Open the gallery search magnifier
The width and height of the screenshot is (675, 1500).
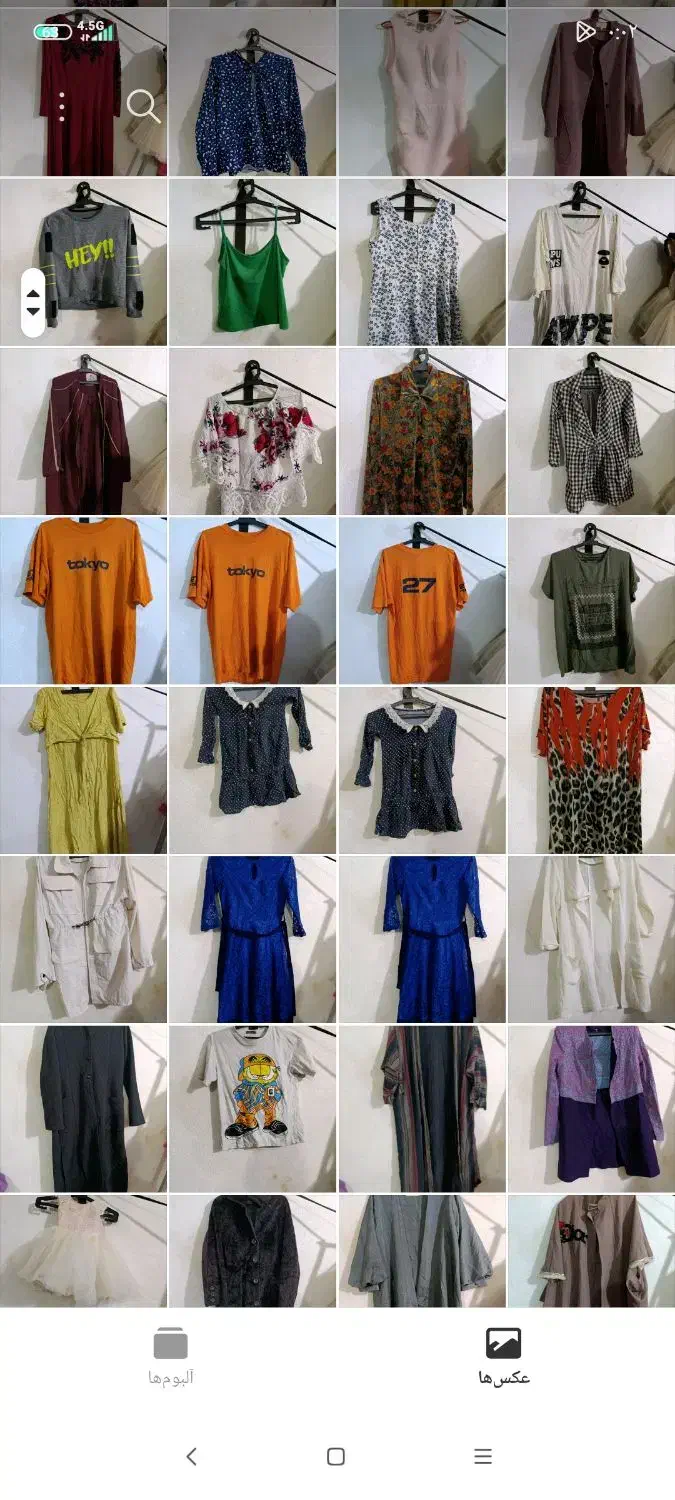point(143,106)
